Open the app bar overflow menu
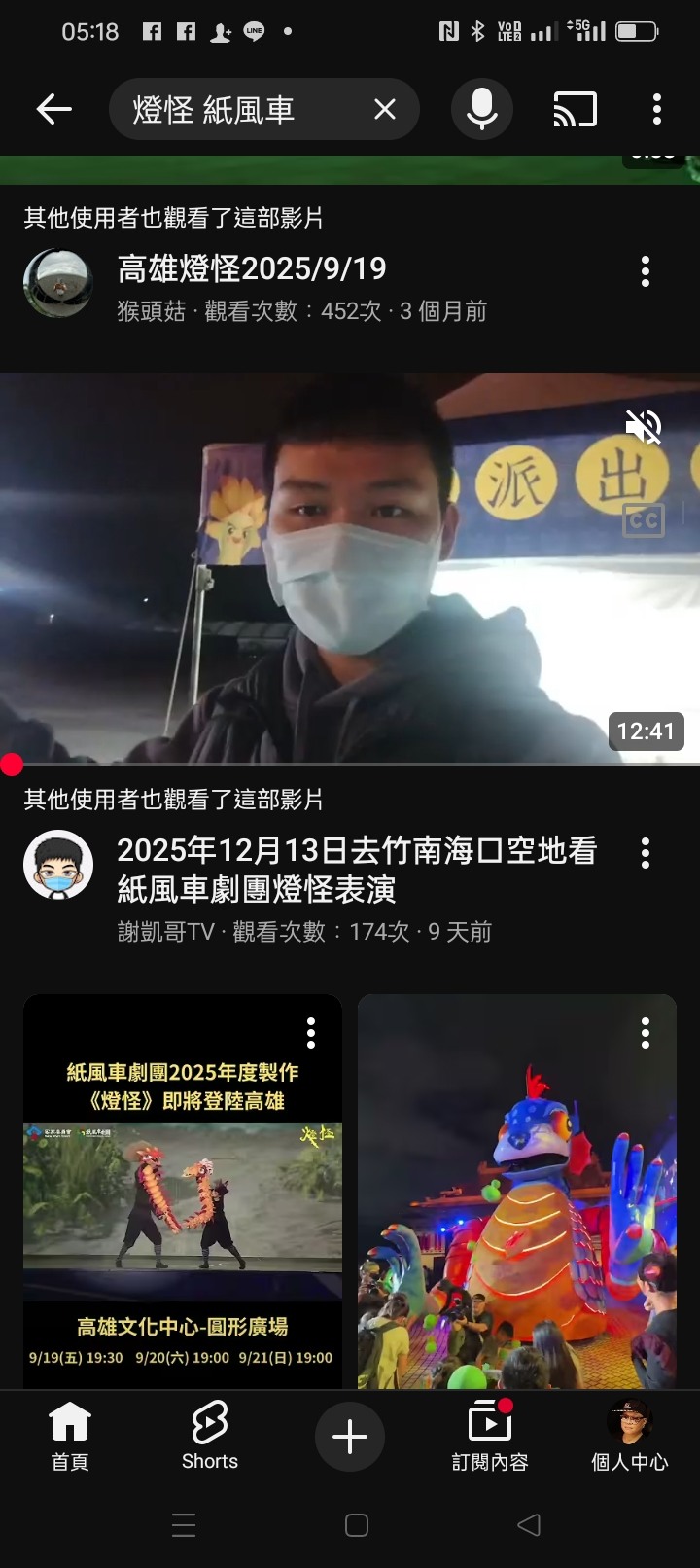This screenshot has height=1568, width=700. [x=657, y=109]
